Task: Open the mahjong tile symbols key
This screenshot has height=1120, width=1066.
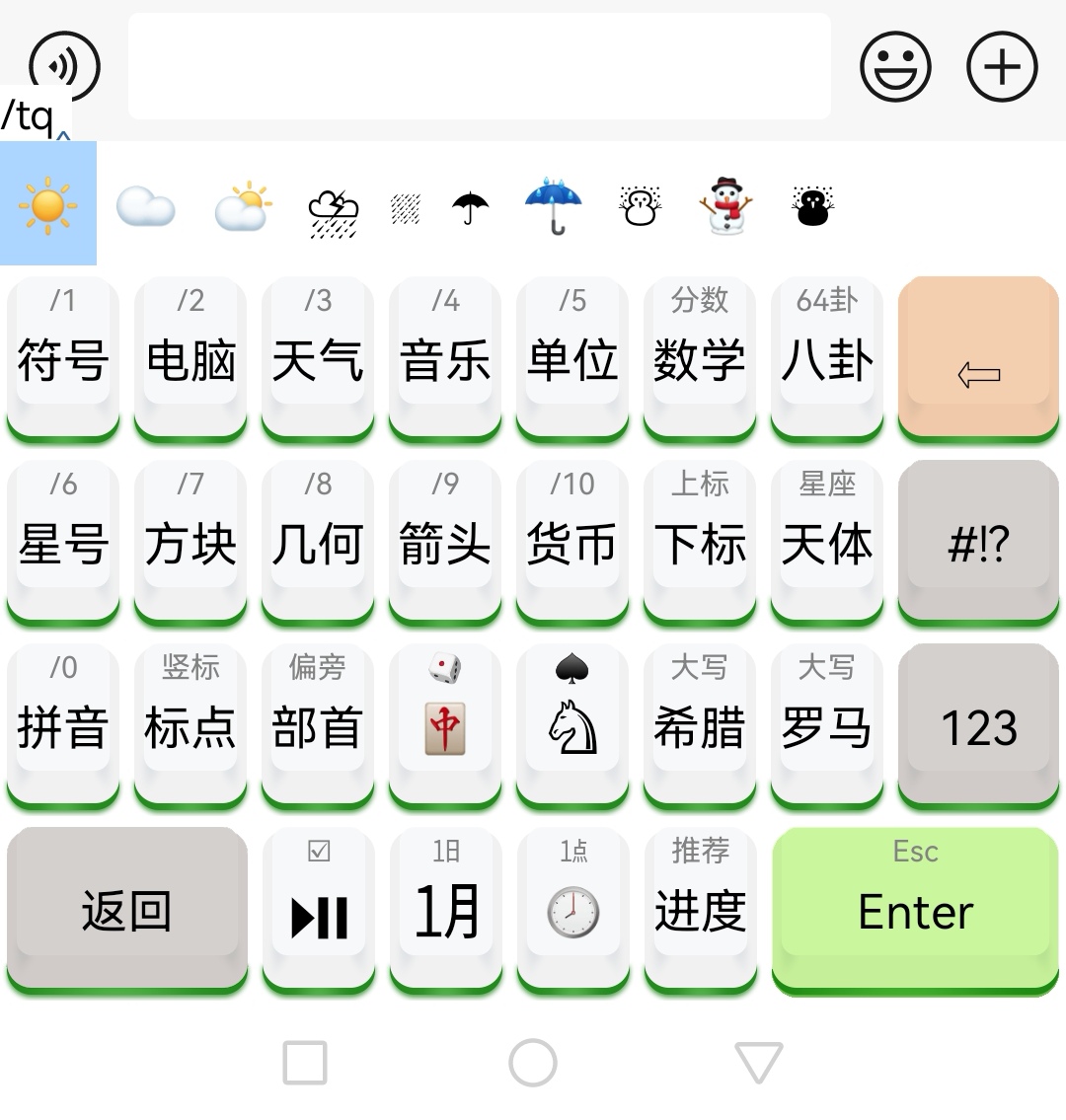Action: tap(445, 725)
